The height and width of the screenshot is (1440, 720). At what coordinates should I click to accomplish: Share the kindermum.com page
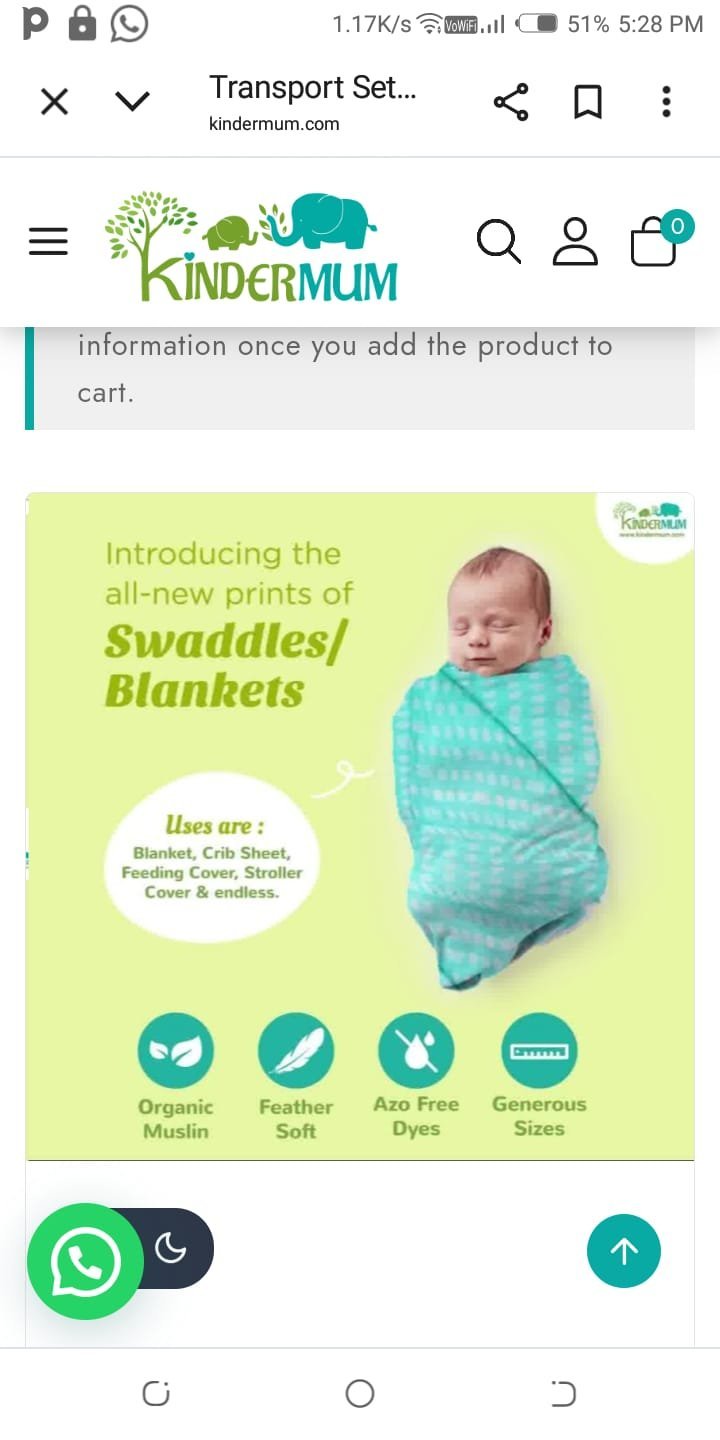tap(510, 101)
